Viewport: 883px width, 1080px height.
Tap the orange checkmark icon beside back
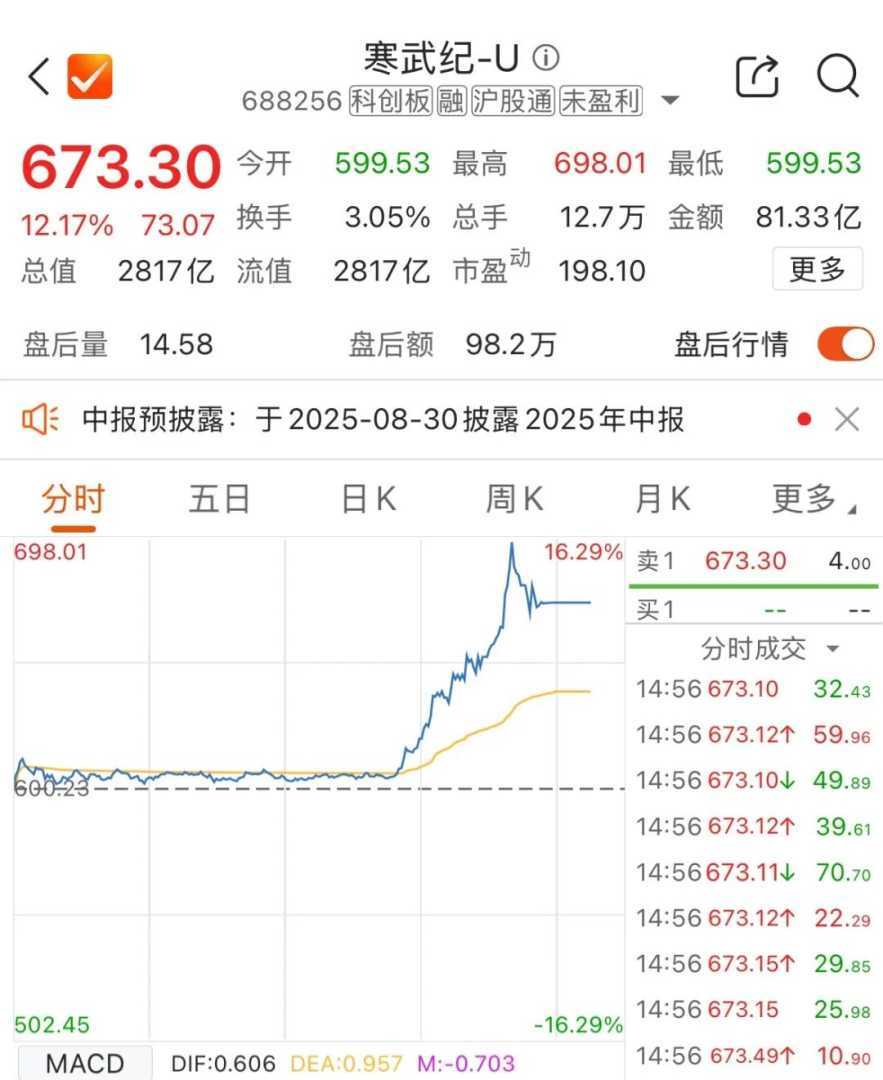click(90, 77)
